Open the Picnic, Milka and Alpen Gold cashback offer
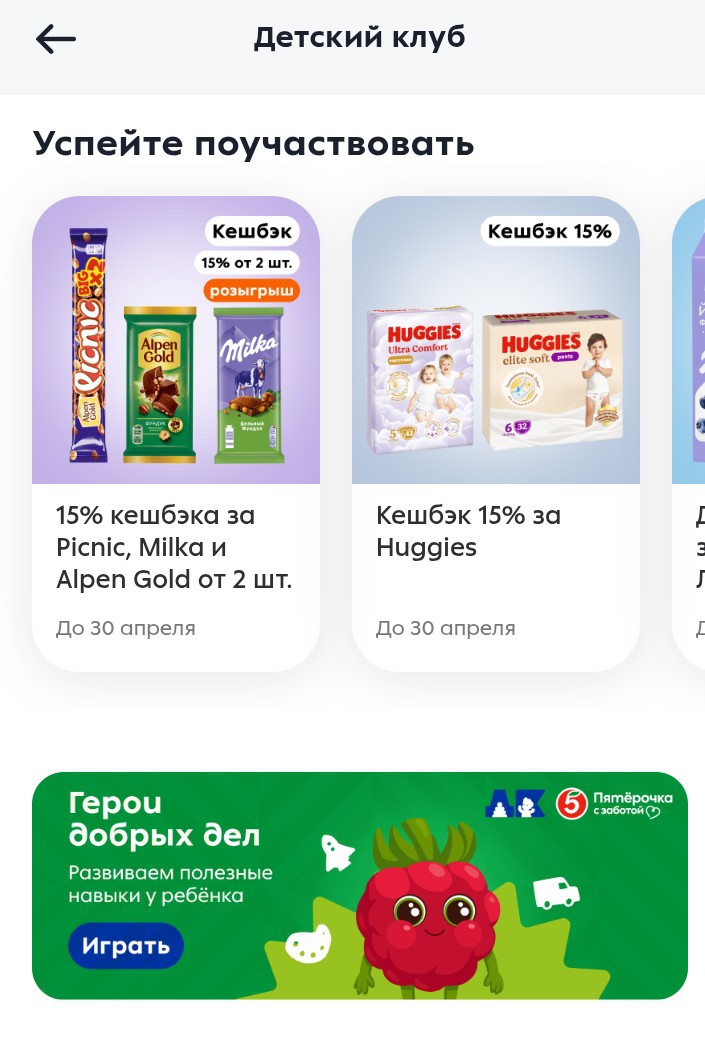This screenshot has height=1046, width=705. [x=176, y=432]
